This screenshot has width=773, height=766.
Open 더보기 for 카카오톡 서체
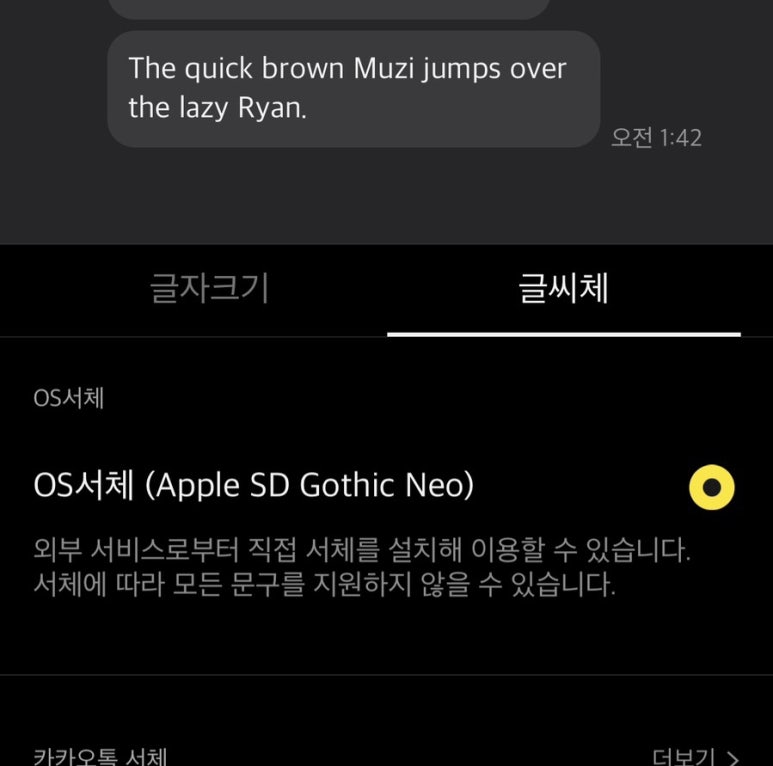click(694, 757)
